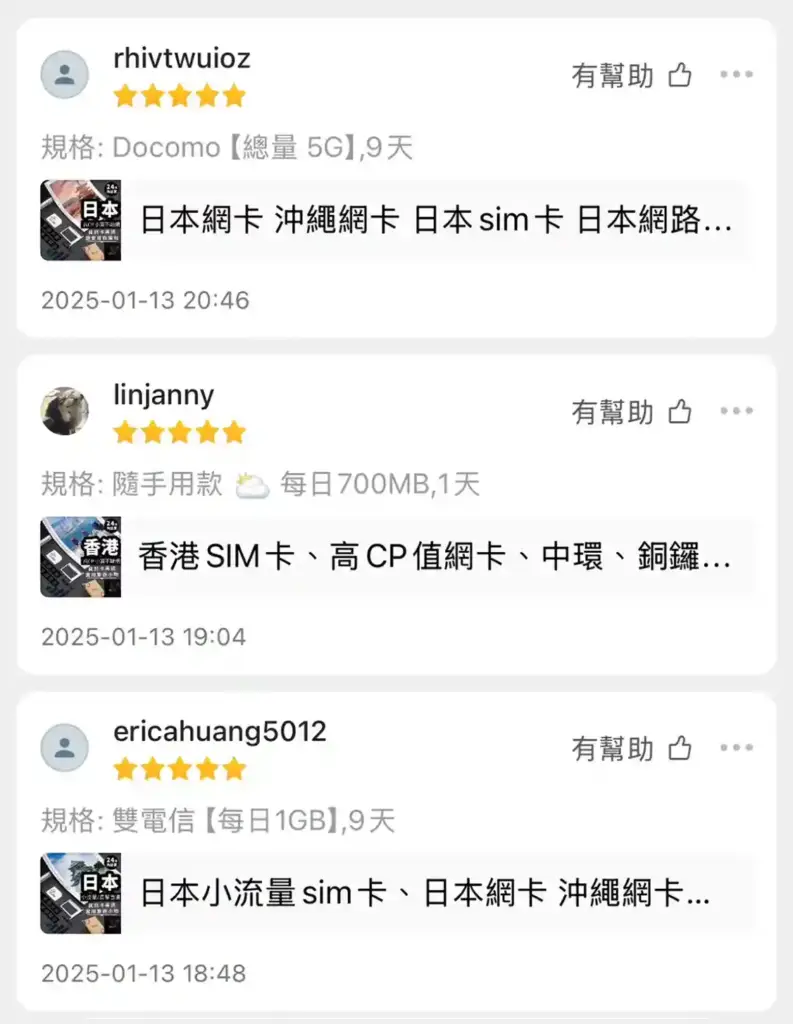Toggle 有幫助 on linjanny's review

612,411
